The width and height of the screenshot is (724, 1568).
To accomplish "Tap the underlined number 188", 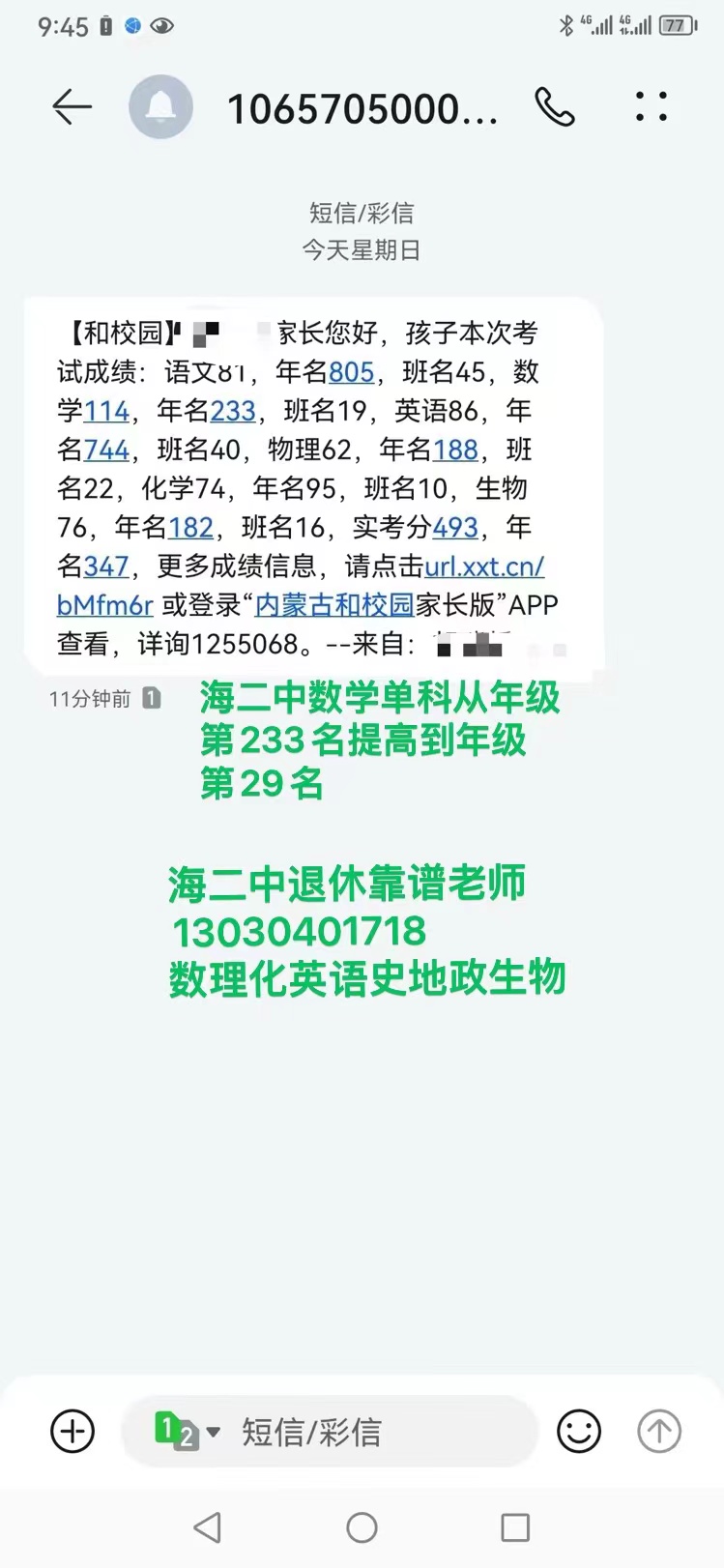I will coord(454,450).
